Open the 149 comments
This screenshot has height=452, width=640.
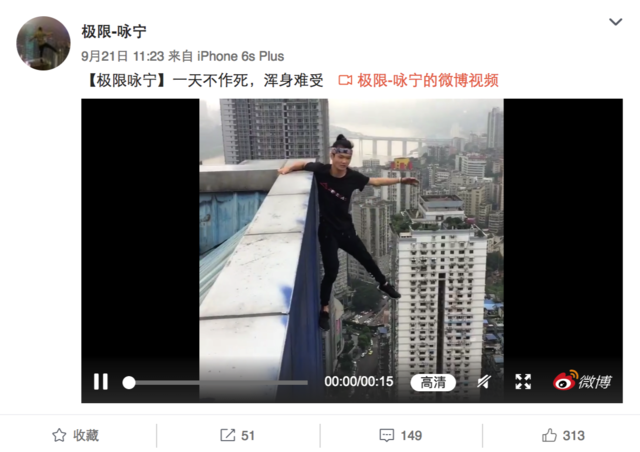point(401,435)
